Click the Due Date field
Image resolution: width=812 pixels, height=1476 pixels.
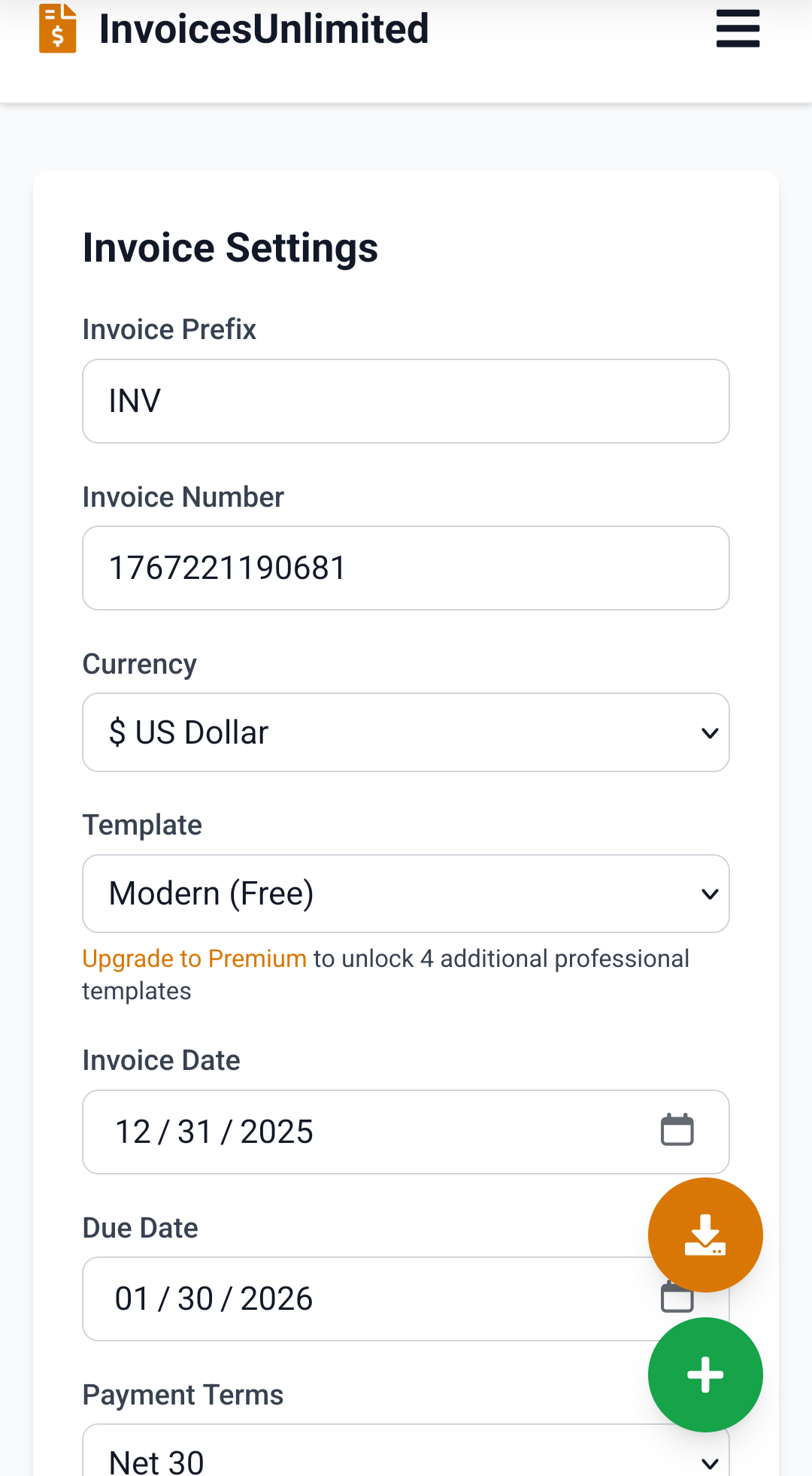(x=338, y=1299)
